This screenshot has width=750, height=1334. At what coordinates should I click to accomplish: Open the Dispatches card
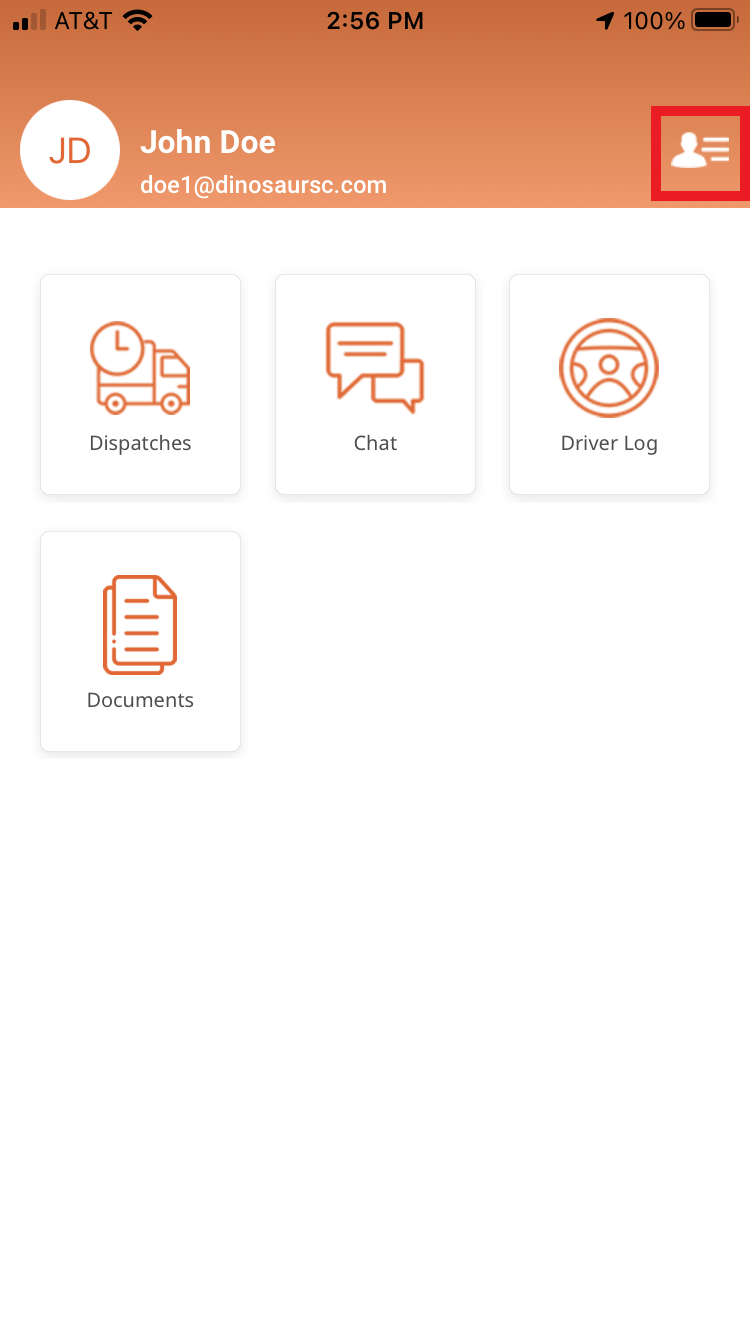coord(140,384)
